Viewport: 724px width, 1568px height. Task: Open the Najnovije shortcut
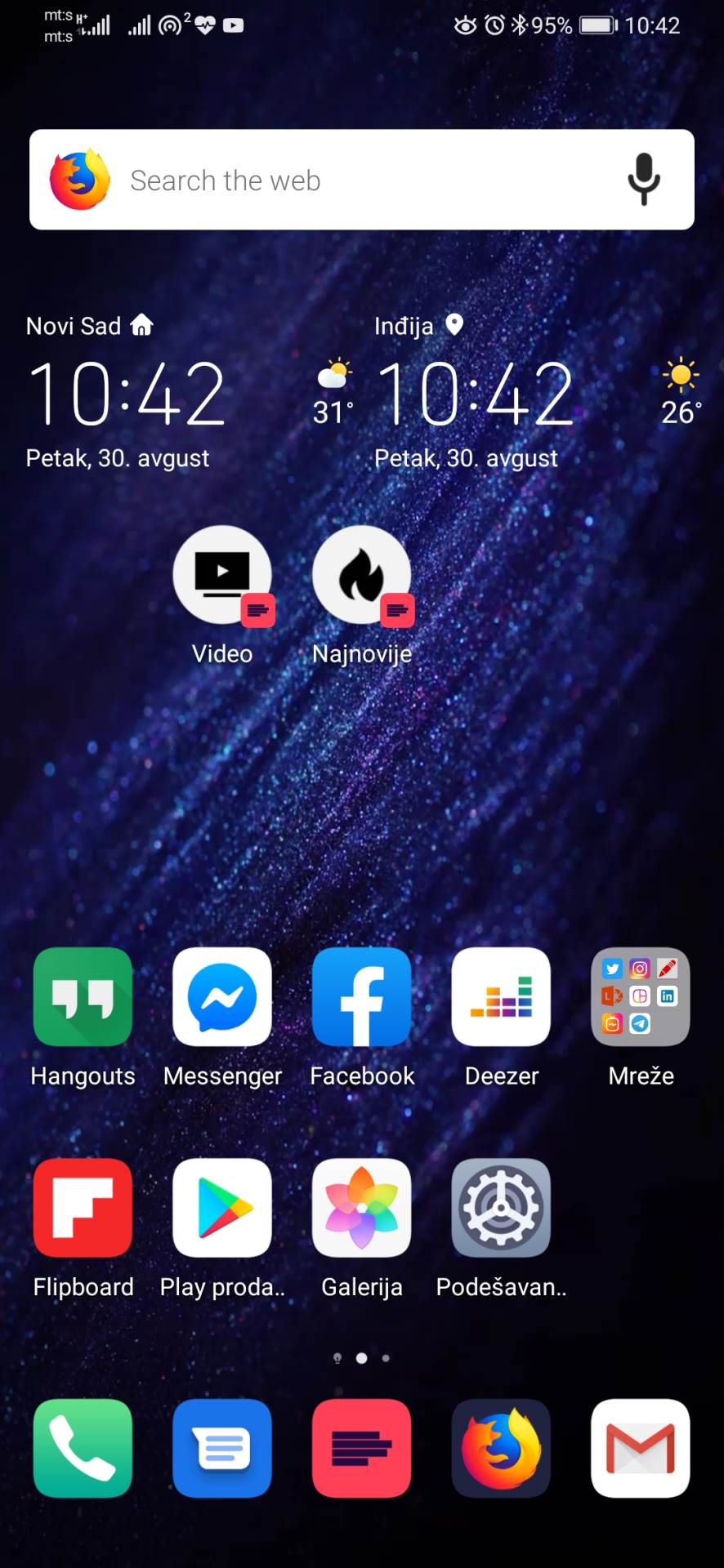point(362,576)
